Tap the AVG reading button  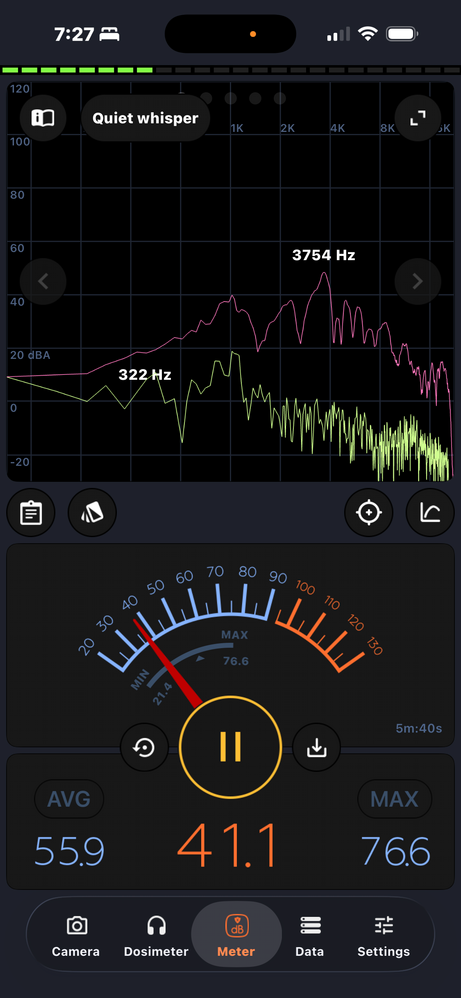coord(69,798)
